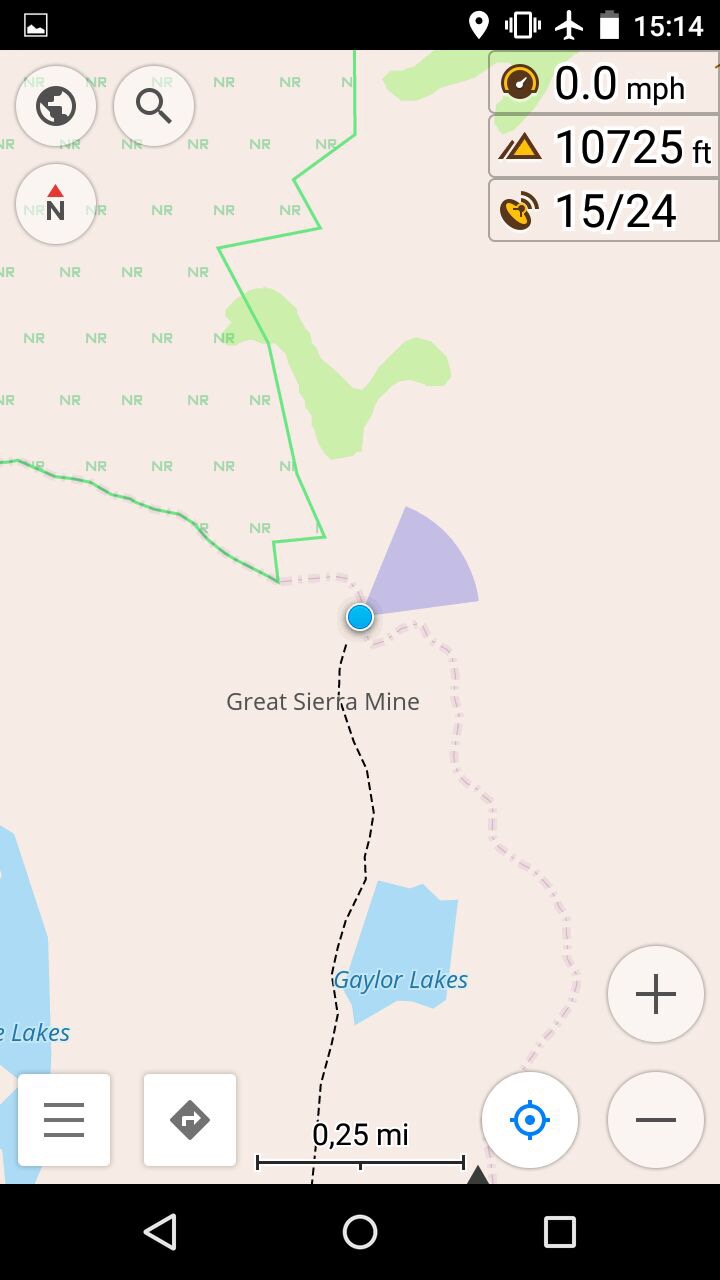Center the map on my location
Image resolution: width=720 pixels, height=1280 pixels.
(x=530, y=1120)
